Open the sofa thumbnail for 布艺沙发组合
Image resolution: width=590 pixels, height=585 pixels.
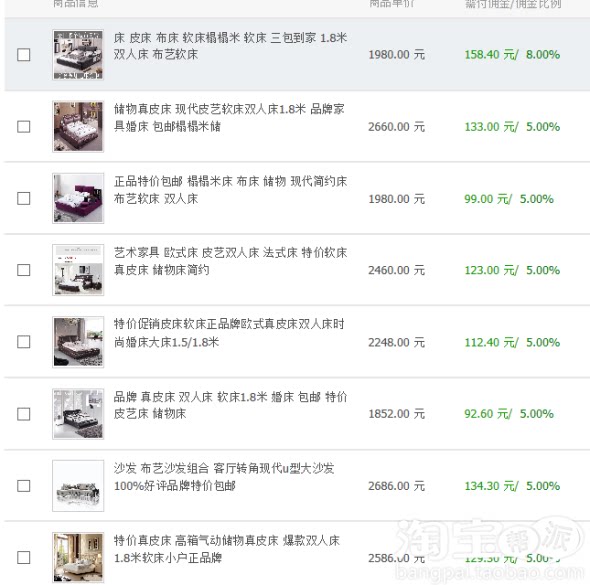pos(78,486)
